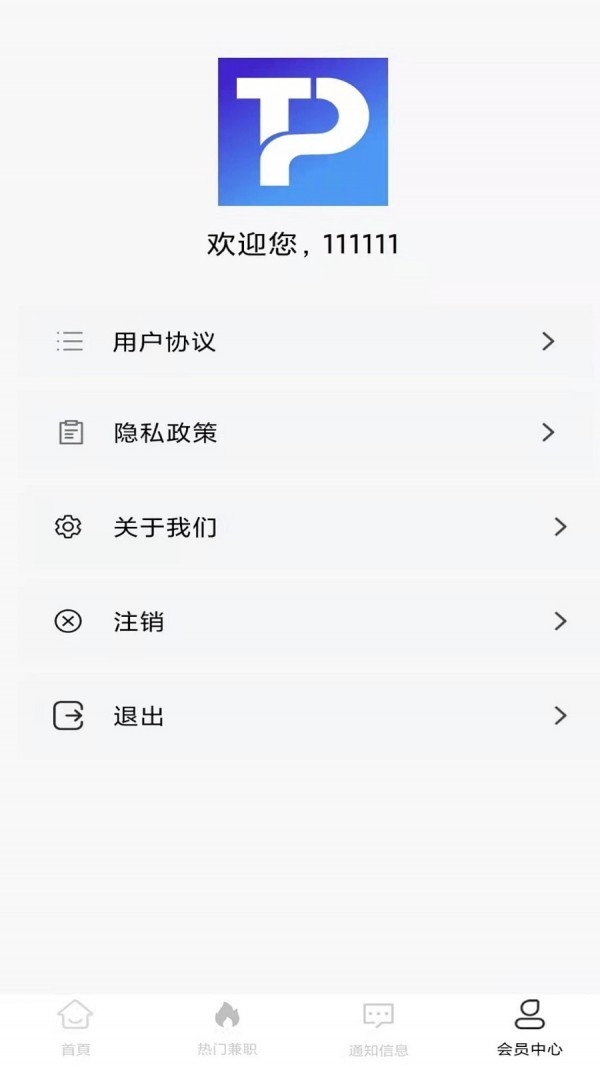Switch to the 首頁 tab
The width and height of the screenshot is (600, 1067).
click(75, 1028)
